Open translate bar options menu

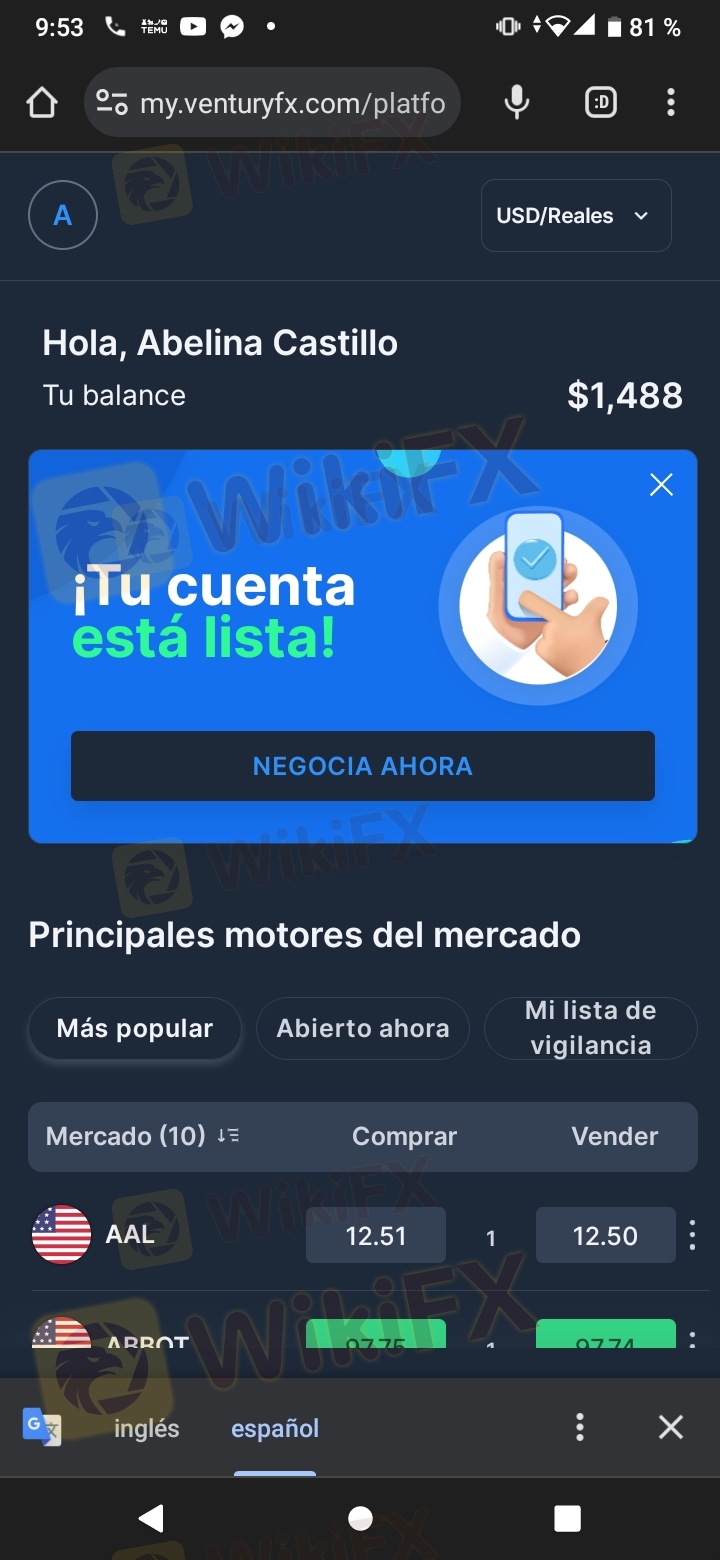(580, 1427)
